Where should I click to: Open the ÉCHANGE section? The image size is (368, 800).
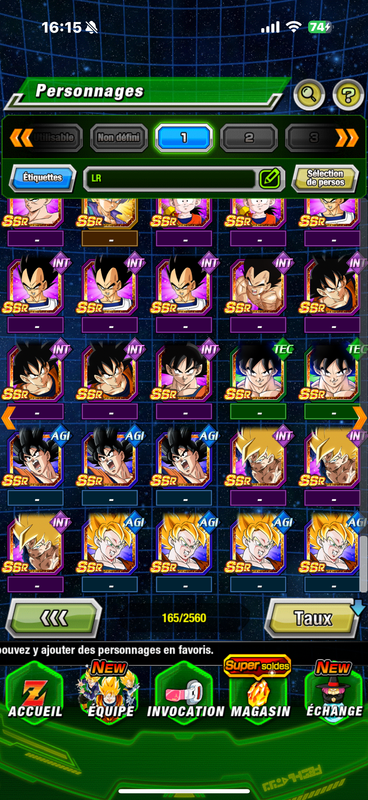(335, 694)
